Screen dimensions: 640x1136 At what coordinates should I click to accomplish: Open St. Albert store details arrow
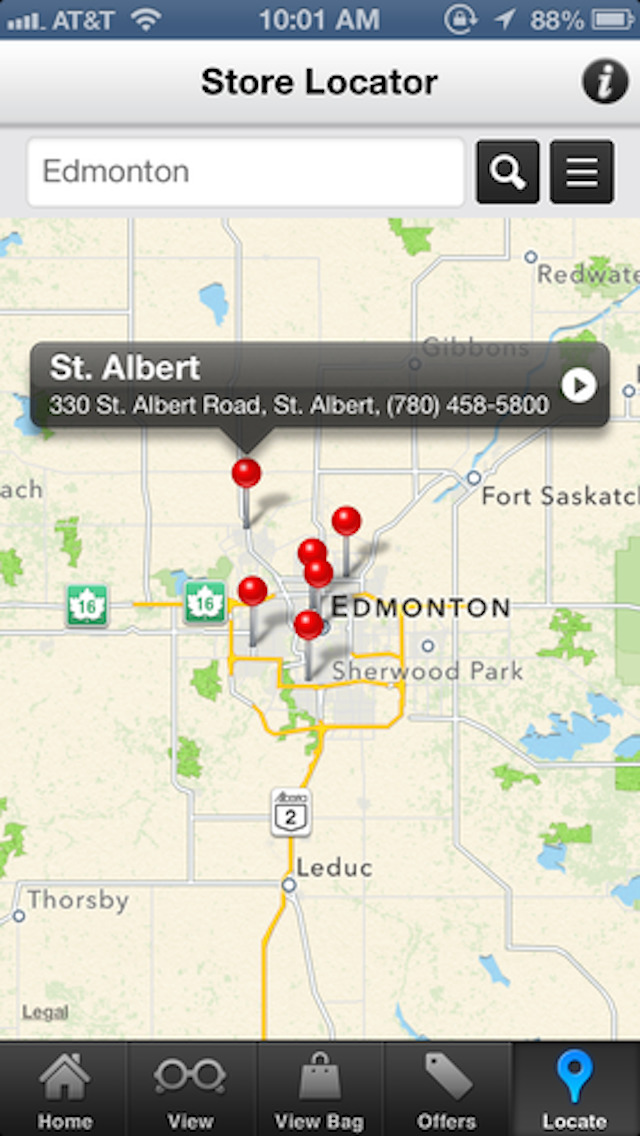point(578,385)
